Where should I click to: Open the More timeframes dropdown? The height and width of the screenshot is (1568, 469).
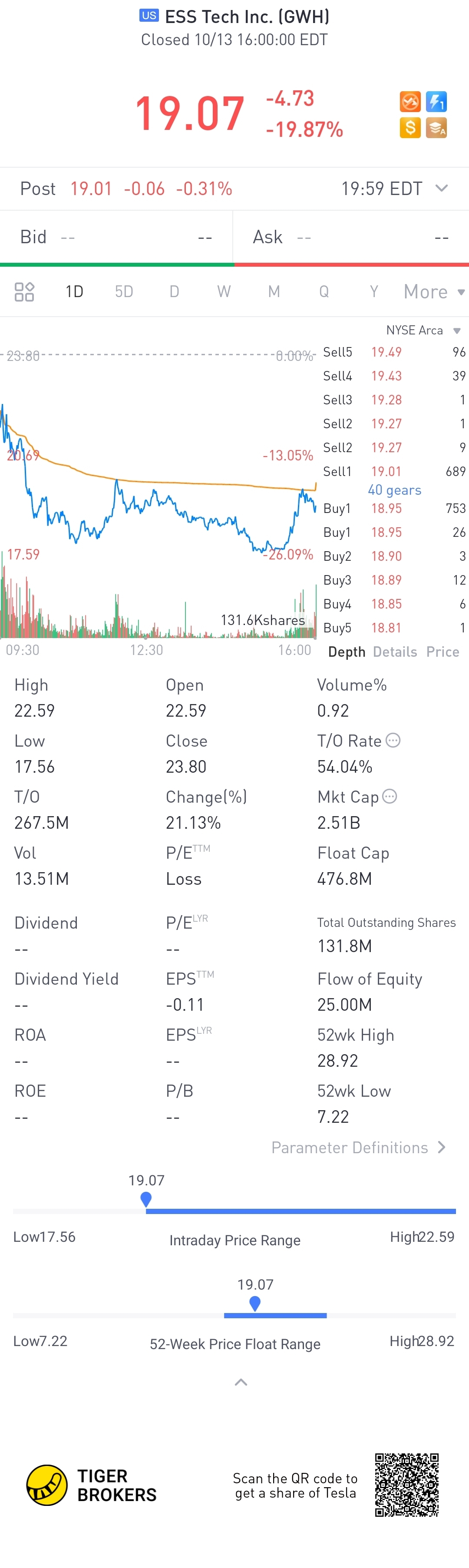coord(433,292)
